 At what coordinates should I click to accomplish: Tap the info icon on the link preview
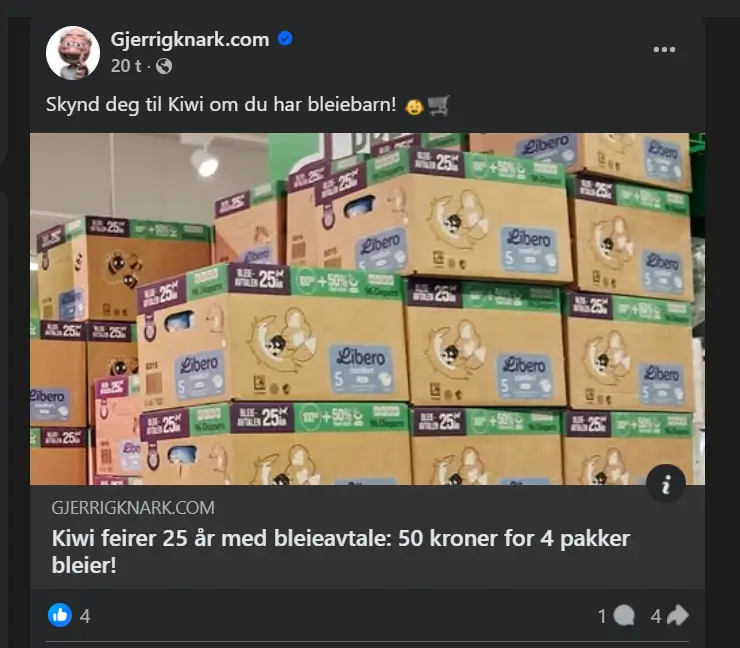(665, 485)
